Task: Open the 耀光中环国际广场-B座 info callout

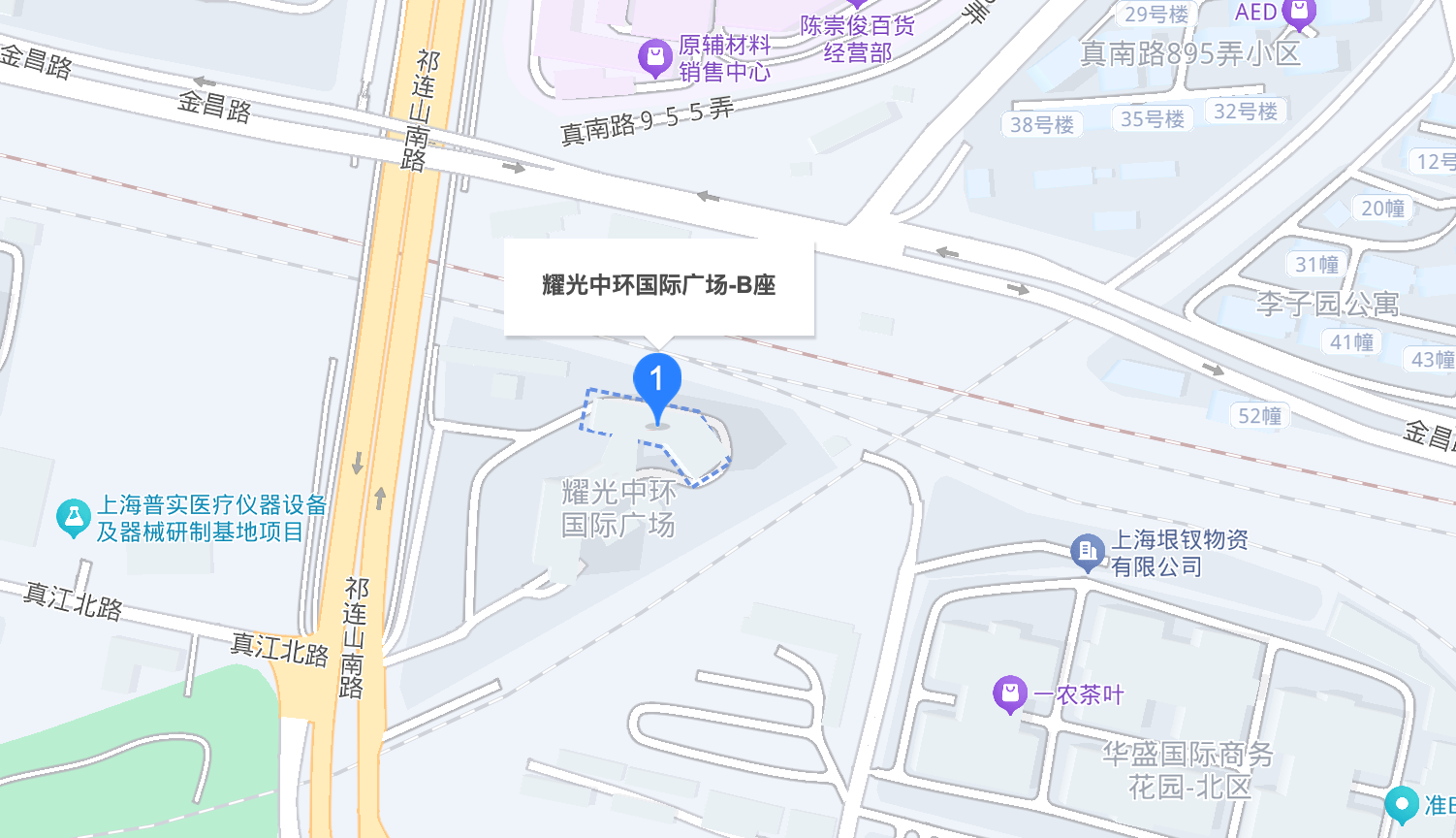Action: point(659,286)
